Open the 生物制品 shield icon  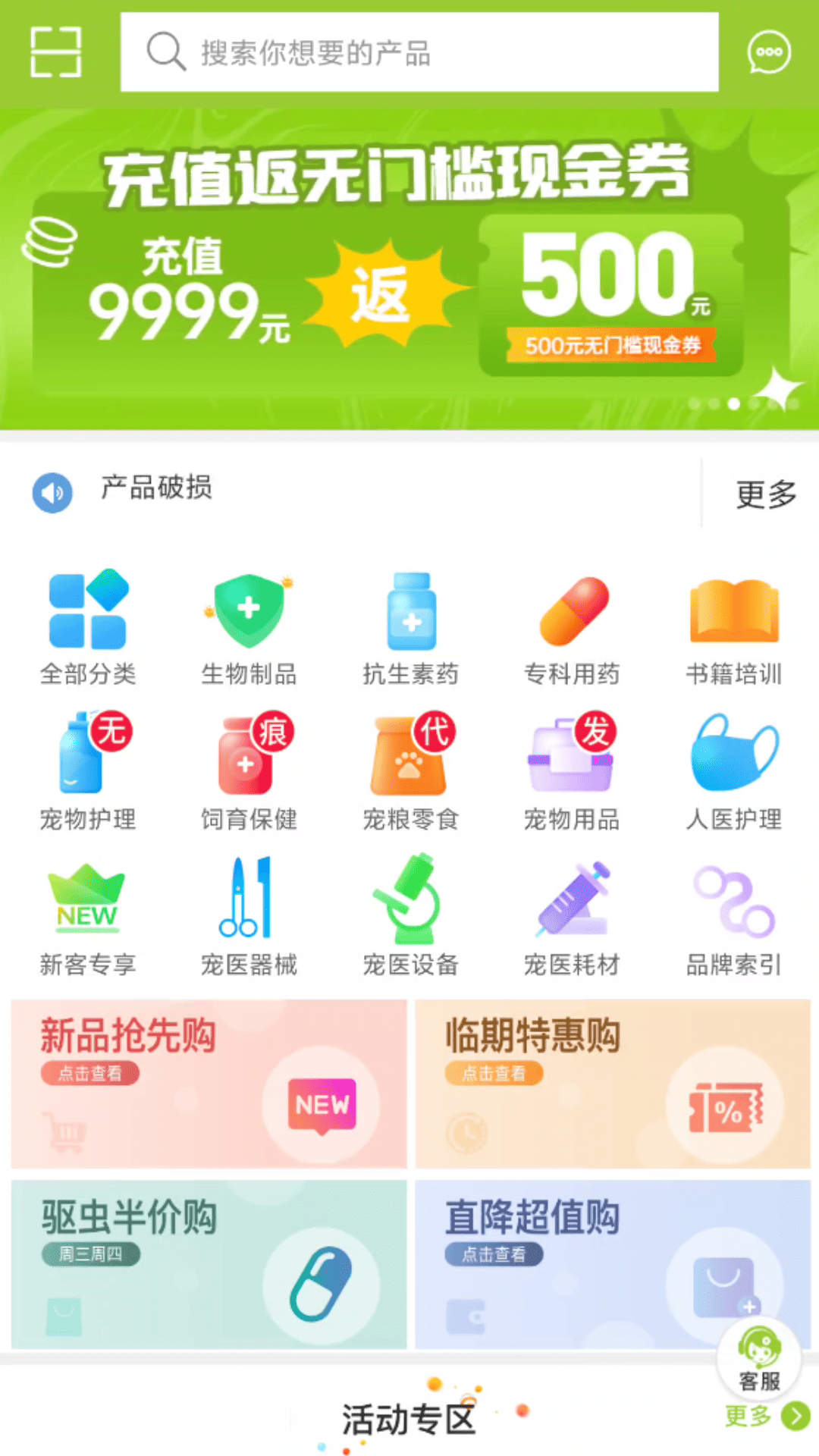click(x=249, y=610)
